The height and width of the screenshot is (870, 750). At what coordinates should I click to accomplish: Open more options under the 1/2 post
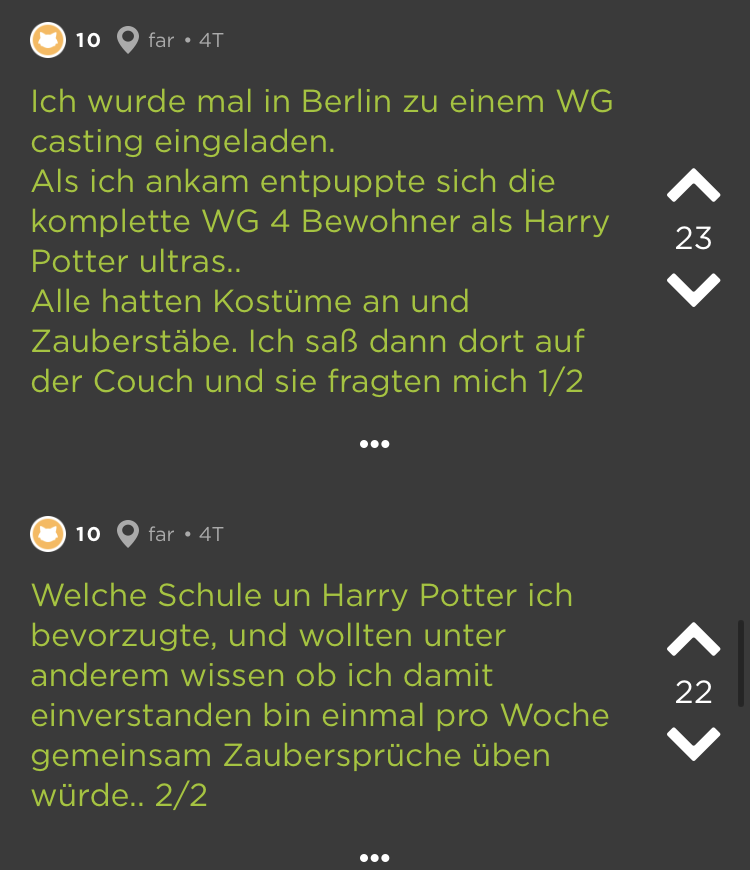(x=374, y=443)
